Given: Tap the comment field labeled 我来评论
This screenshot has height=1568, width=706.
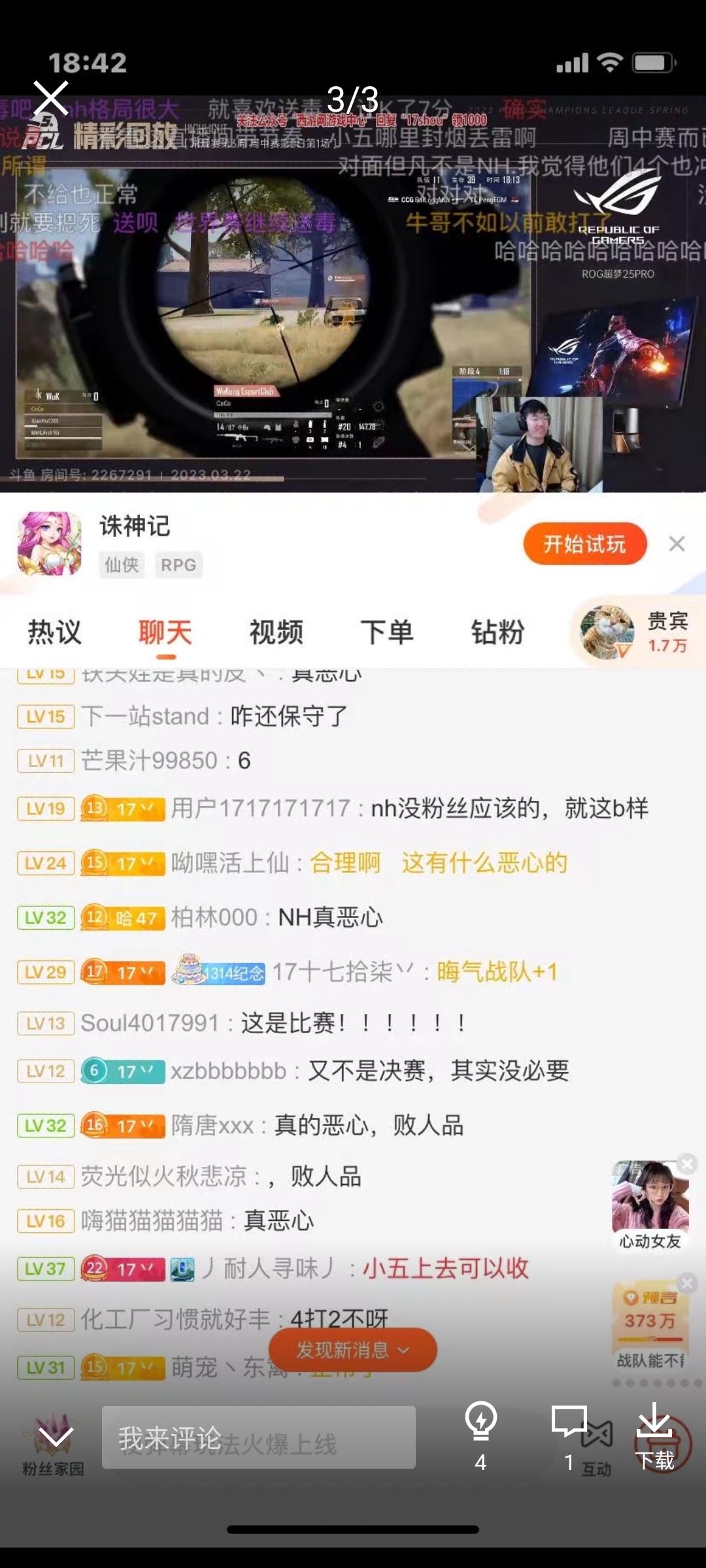Looking at the screenshot, I should point(258,1437).
